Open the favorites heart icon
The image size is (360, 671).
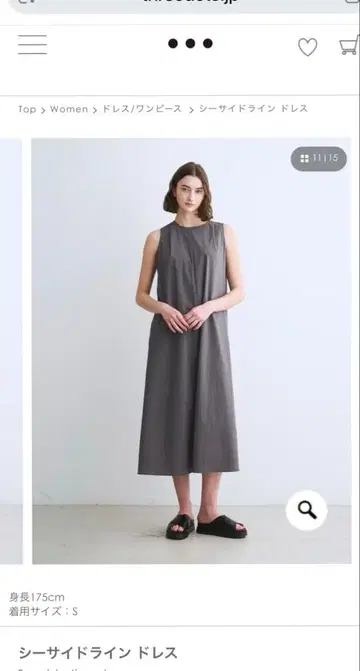pos(308,47)
